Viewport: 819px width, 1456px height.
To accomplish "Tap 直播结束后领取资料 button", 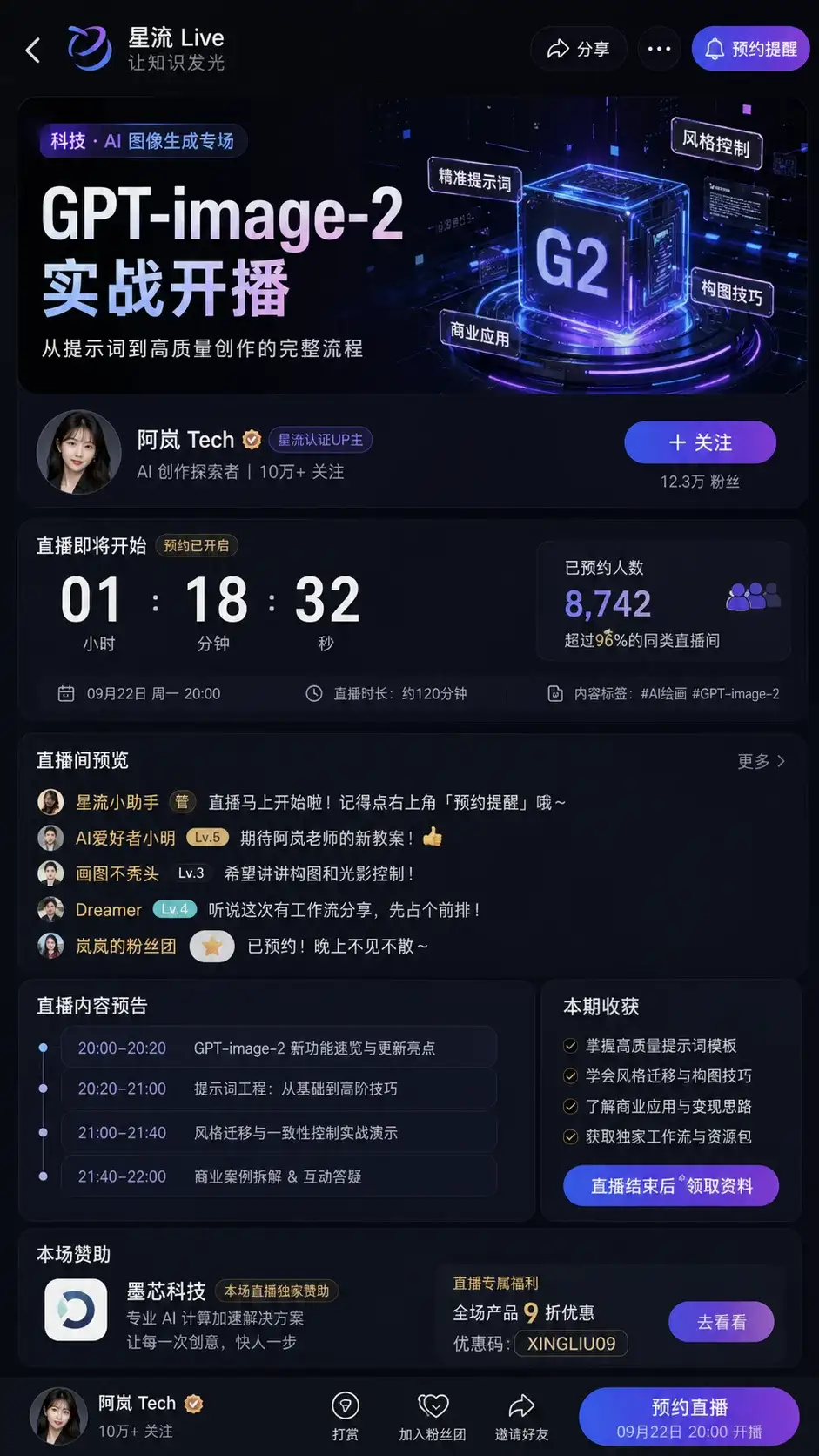I will [x=671, y=1186].
